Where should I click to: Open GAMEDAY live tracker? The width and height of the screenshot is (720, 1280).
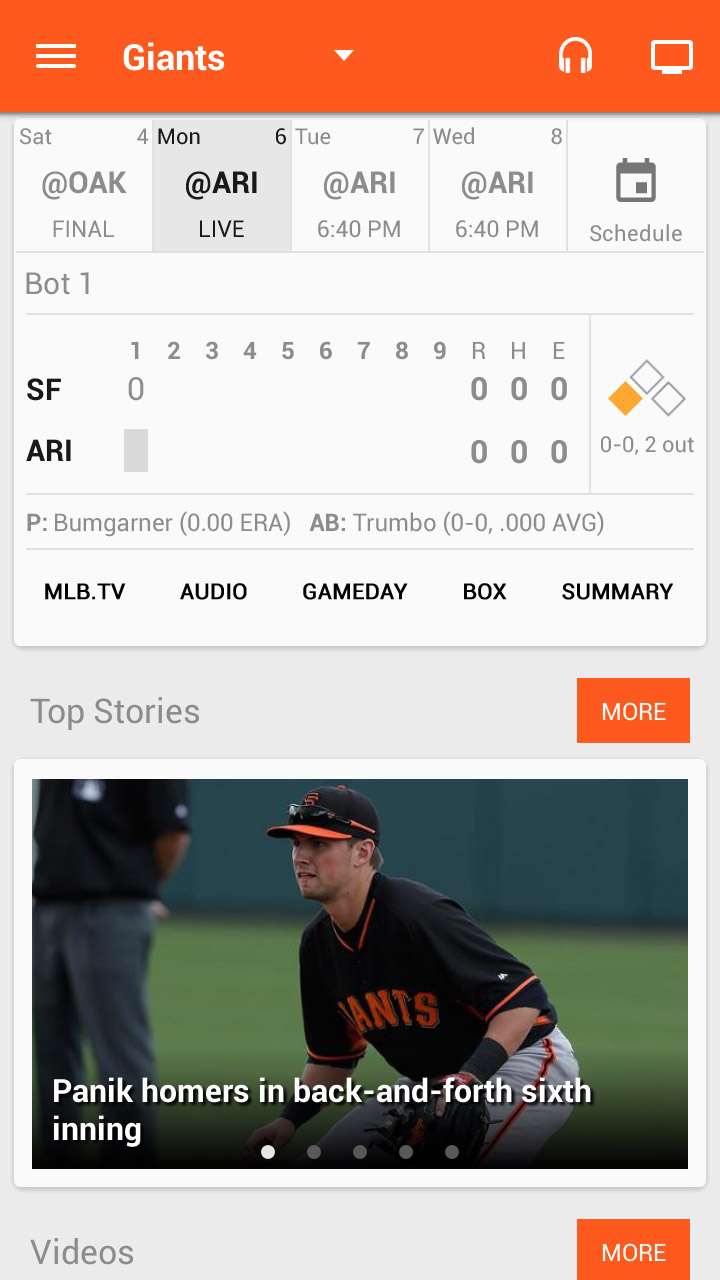(354, 591)
